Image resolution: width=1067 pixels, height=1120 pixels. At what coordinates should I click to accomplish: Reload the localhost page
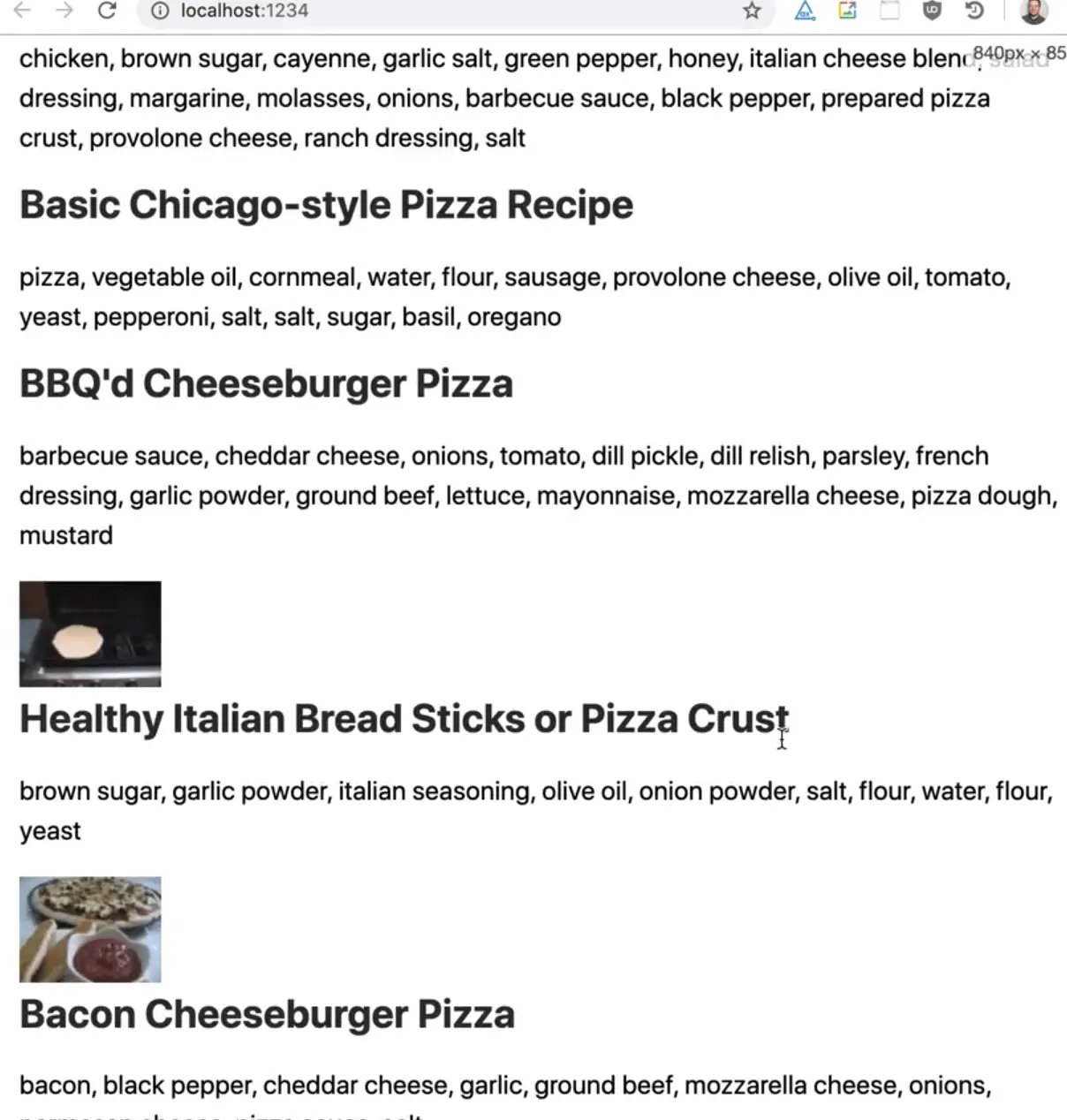pyautogui.click(x=107, y=11)
